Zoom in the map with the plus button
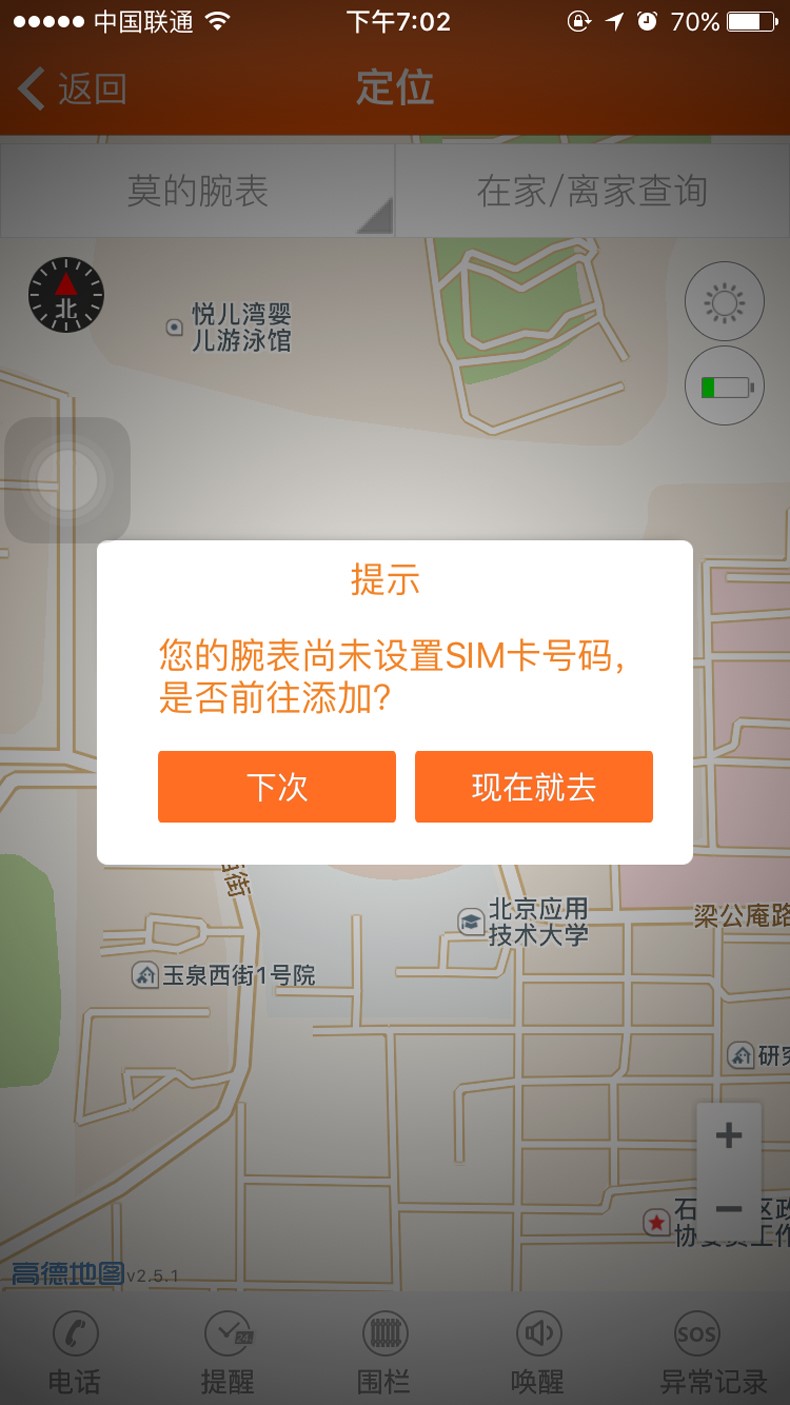The image size is (790, 1405). coord(729,1136)
